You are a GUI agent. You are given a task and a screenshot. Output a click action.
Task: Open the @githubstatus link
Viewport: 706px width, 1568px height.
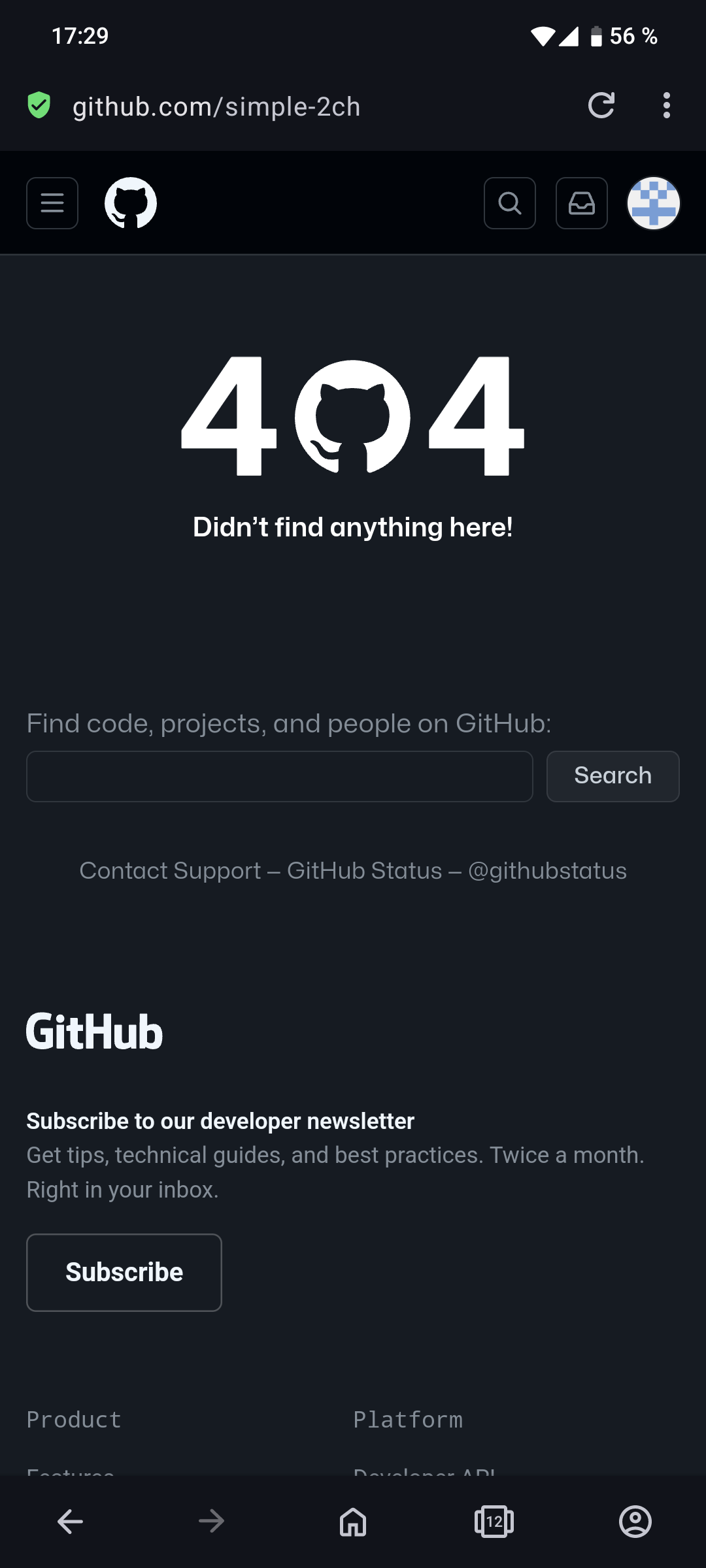[x=548, y=871]
